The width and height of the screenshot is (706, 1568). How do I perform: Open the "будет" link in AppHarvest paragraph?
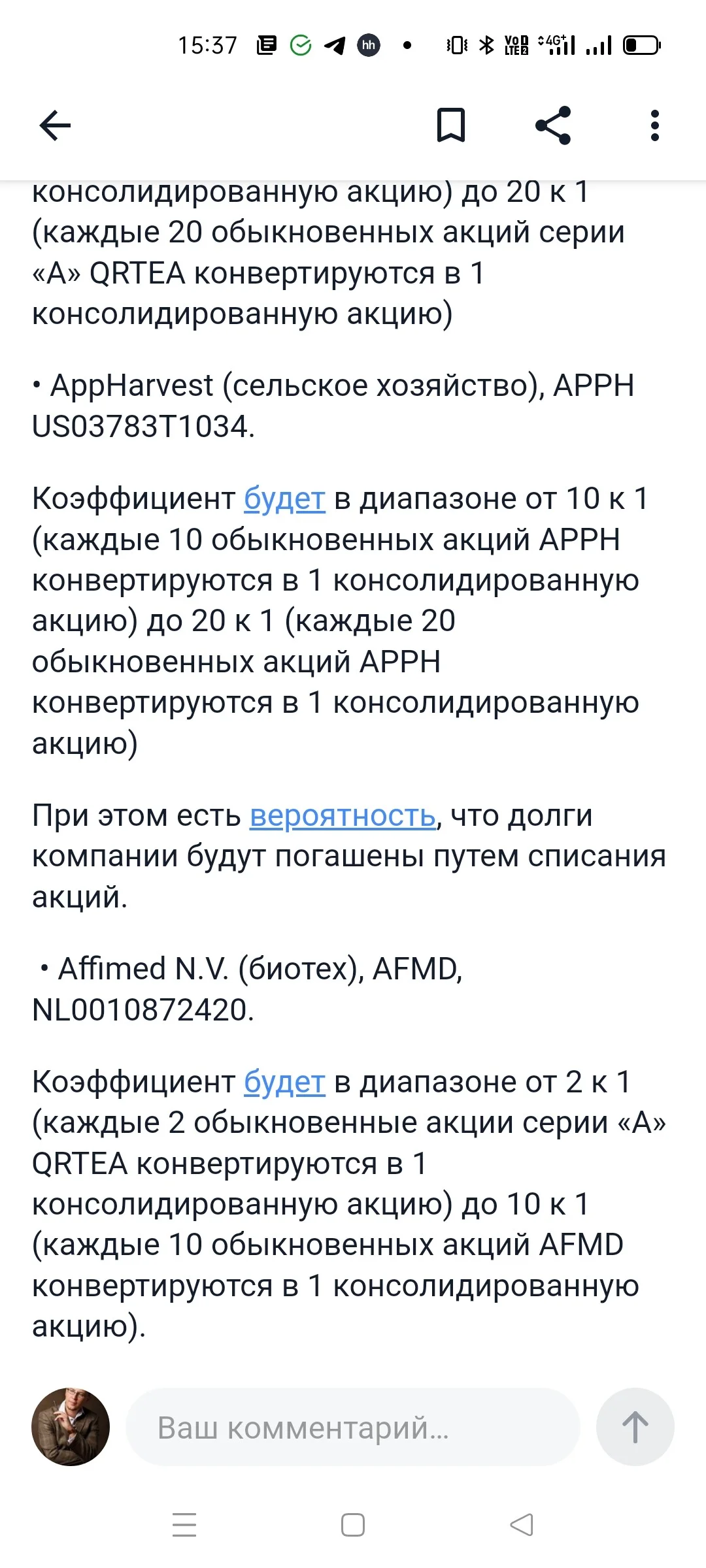[284, 499]
